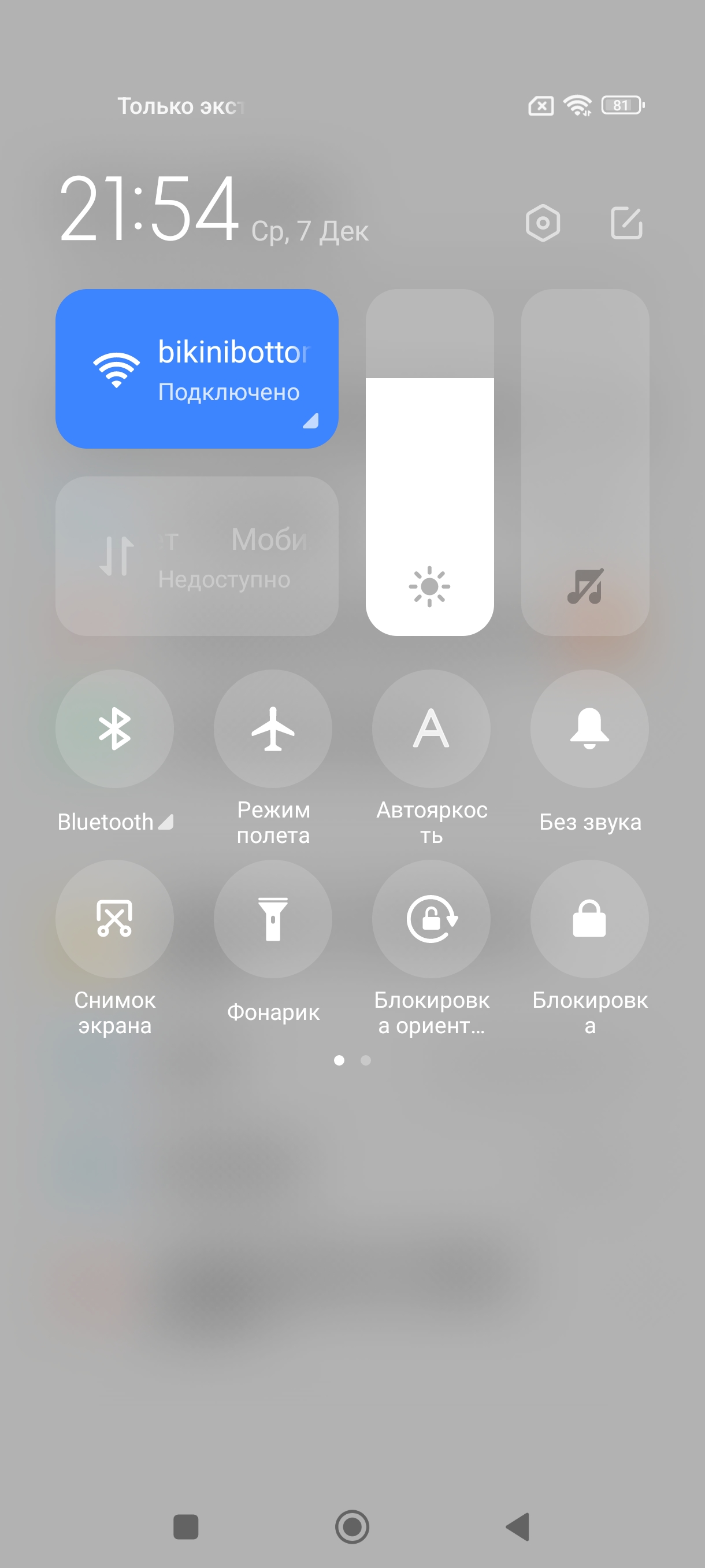This screenshot has height=1568, width=705.
Task: Turn on the Фонарик flashlight
Action: click(273, 919)
